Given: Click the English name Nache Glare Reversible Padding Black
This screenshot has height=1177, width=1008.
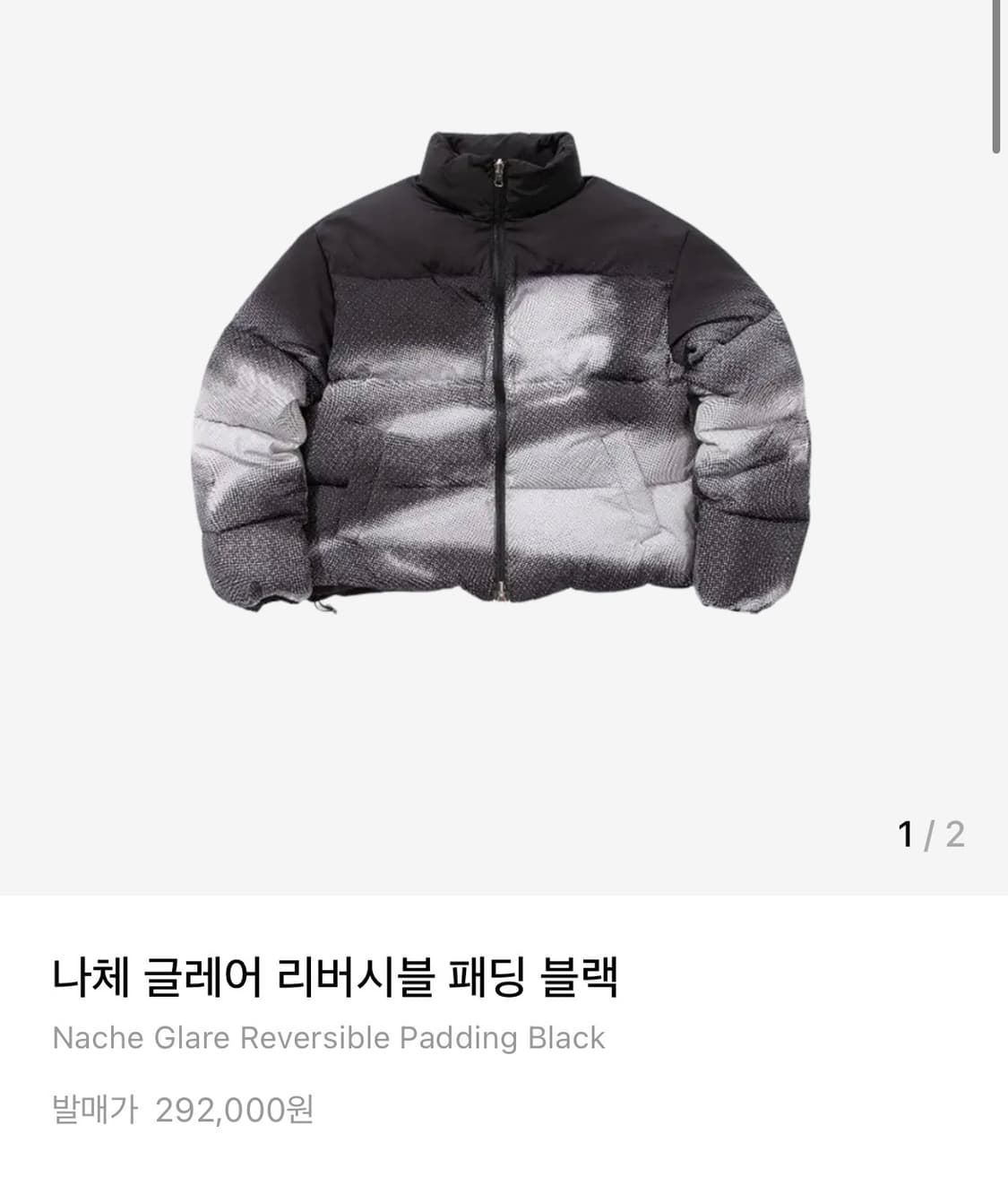Looking at the screenshot, I should 330,1038.
